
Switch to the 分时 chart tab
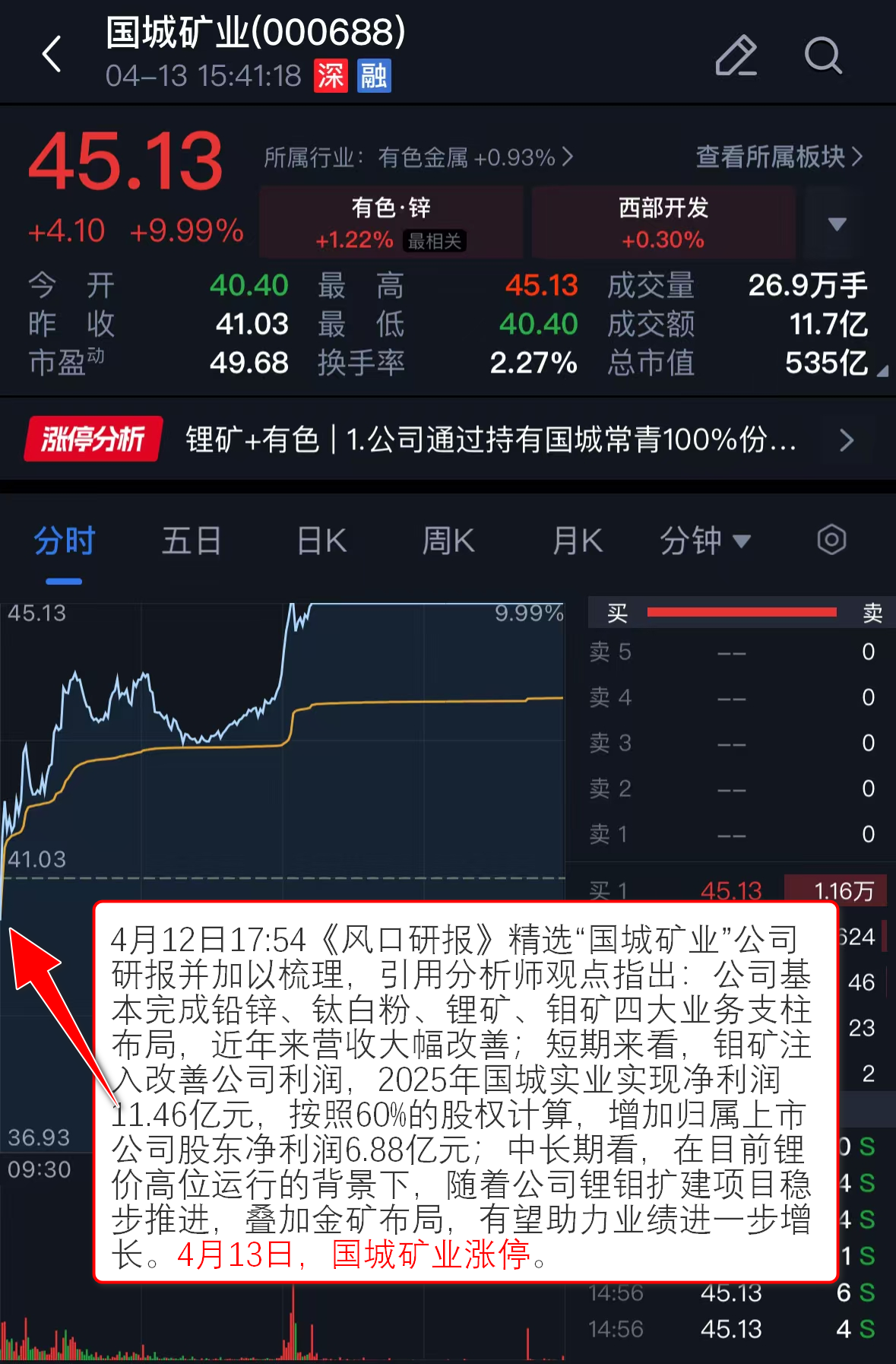(x=64, y=541)
